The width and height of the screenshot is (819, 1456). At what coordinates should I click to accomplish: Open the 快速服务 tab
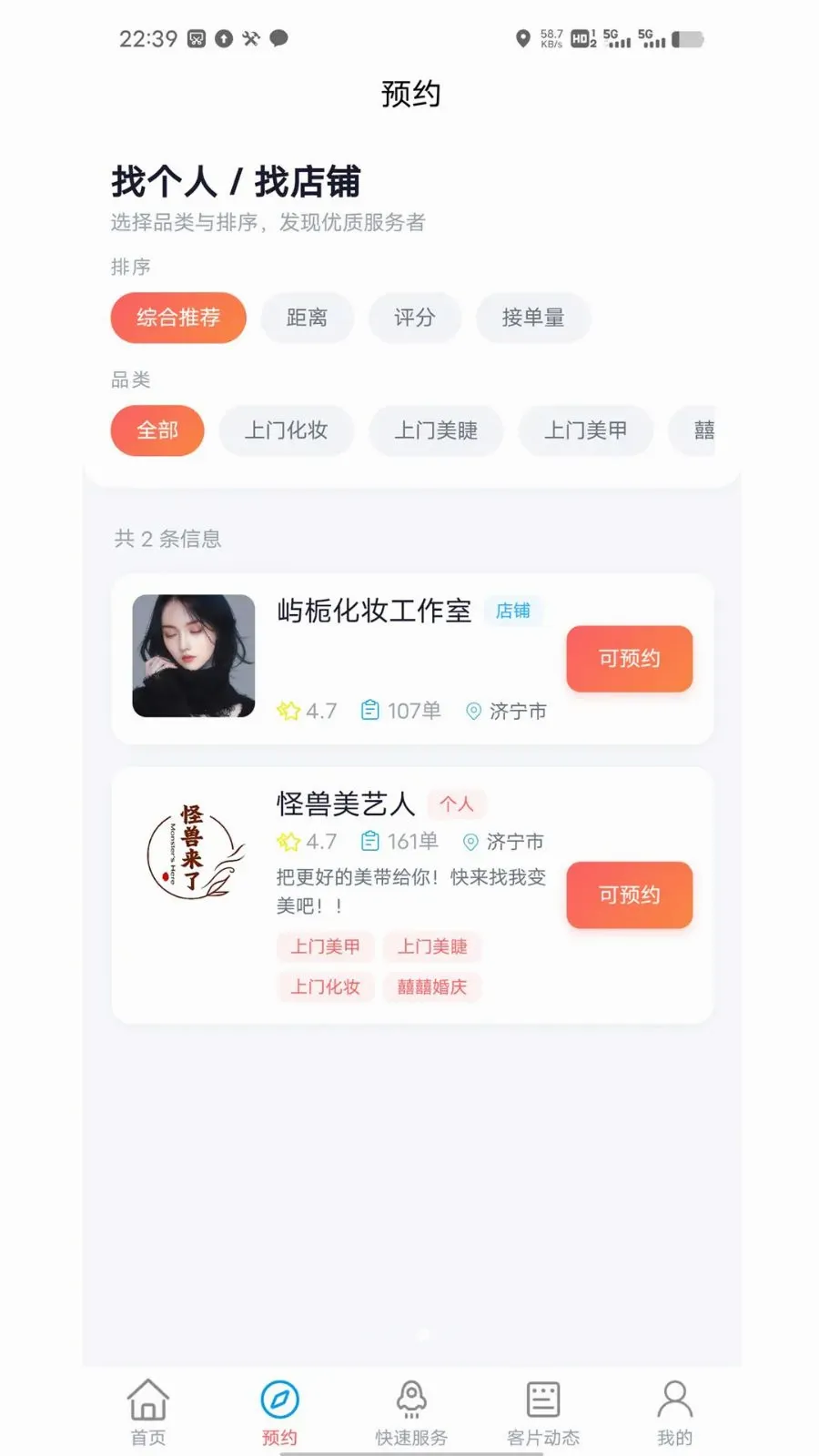click(x=411, y=1412)
